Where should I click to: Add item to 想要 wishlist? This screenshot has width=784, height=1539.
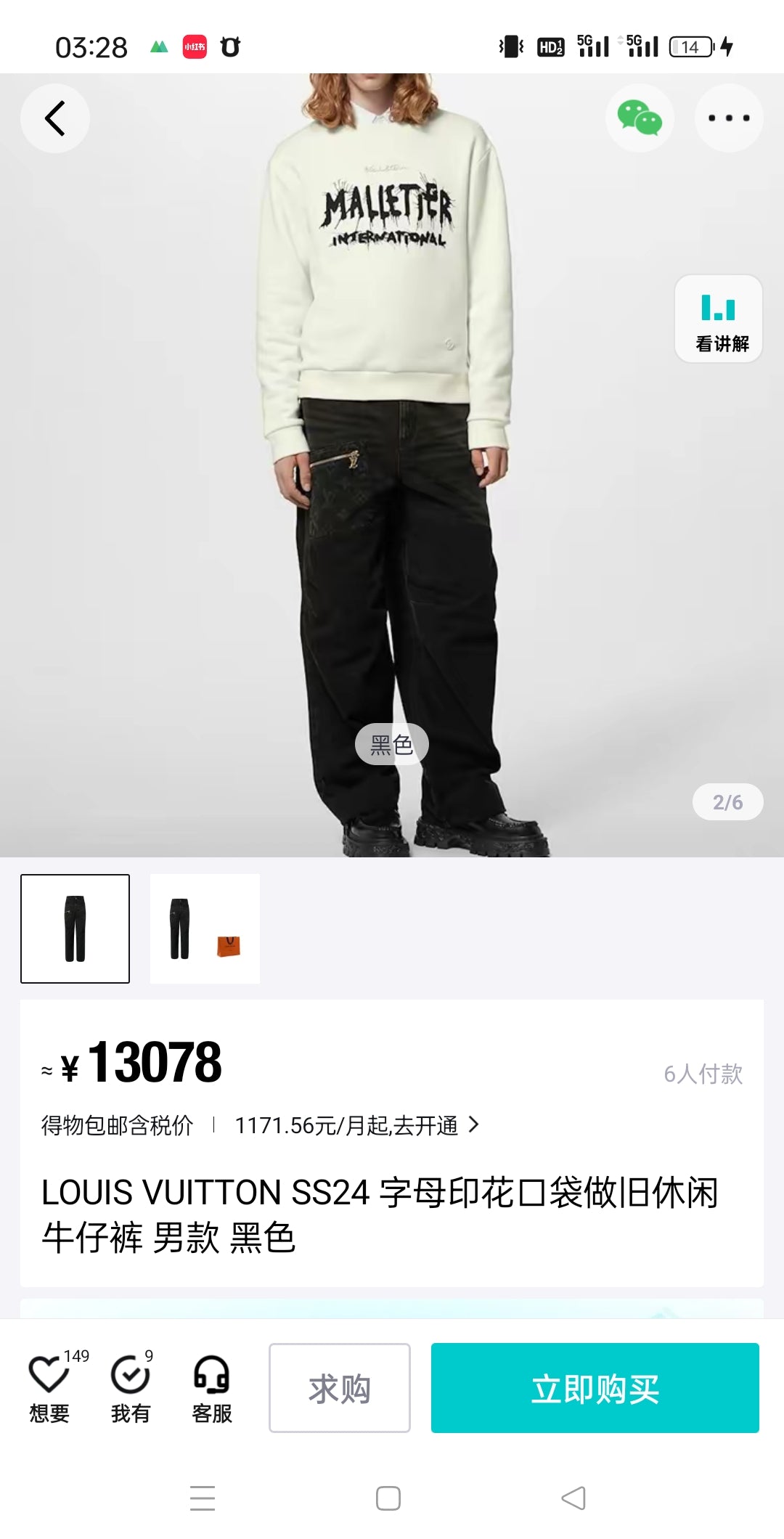[49, 1388]
